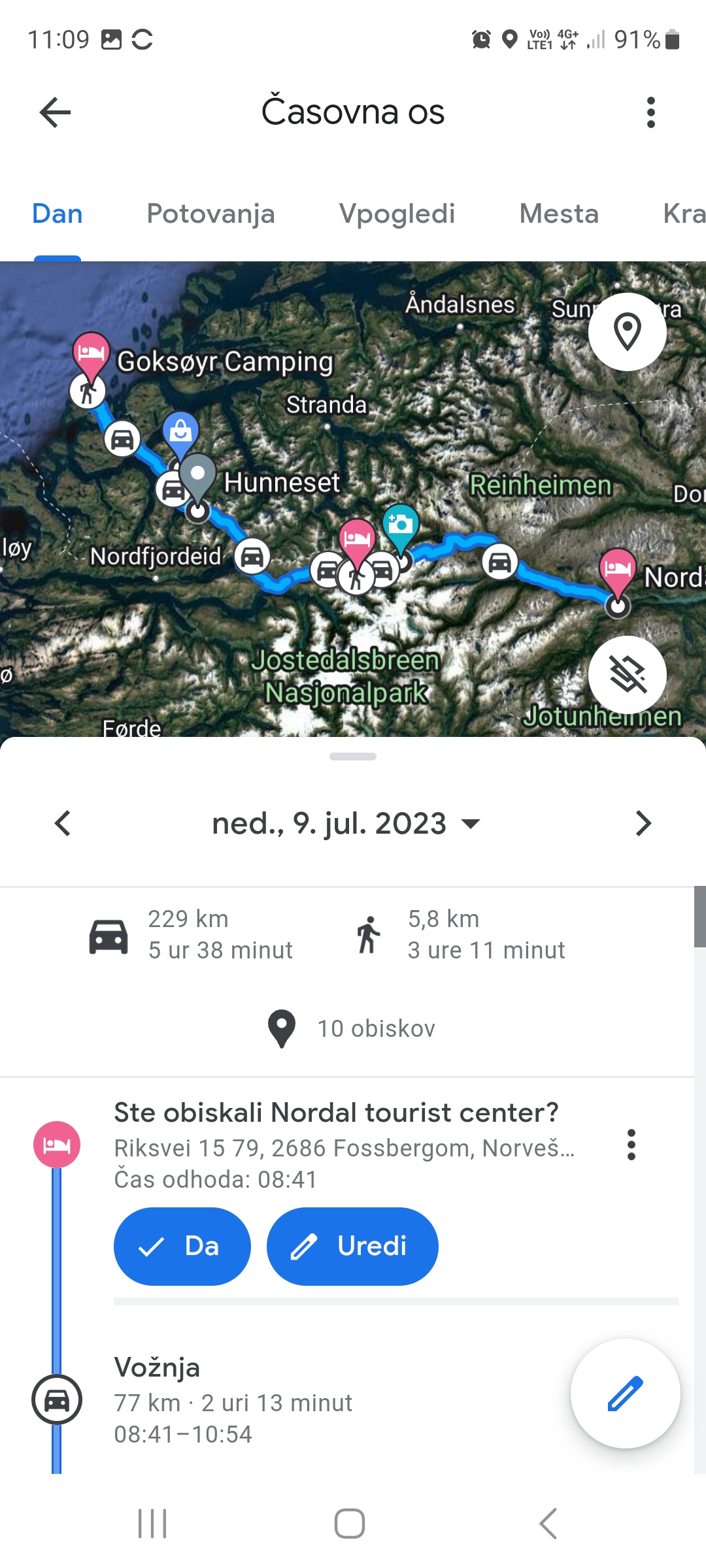This screenshot has width=706, height=1568.
Task: Confirm Nordal tourist center visit with Da
Action: point(182,1247)
